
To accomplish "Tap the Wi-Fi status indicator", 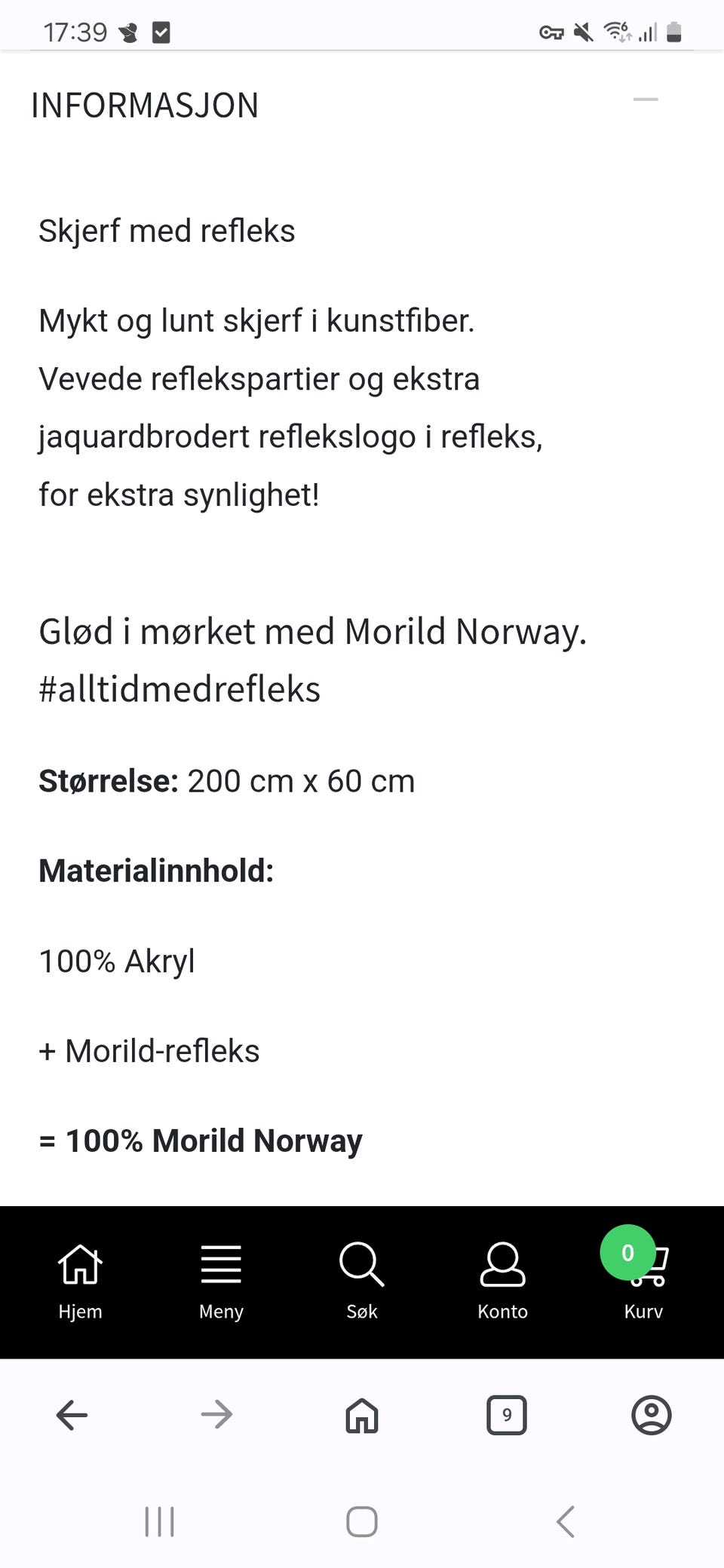I will click(615, 32).
